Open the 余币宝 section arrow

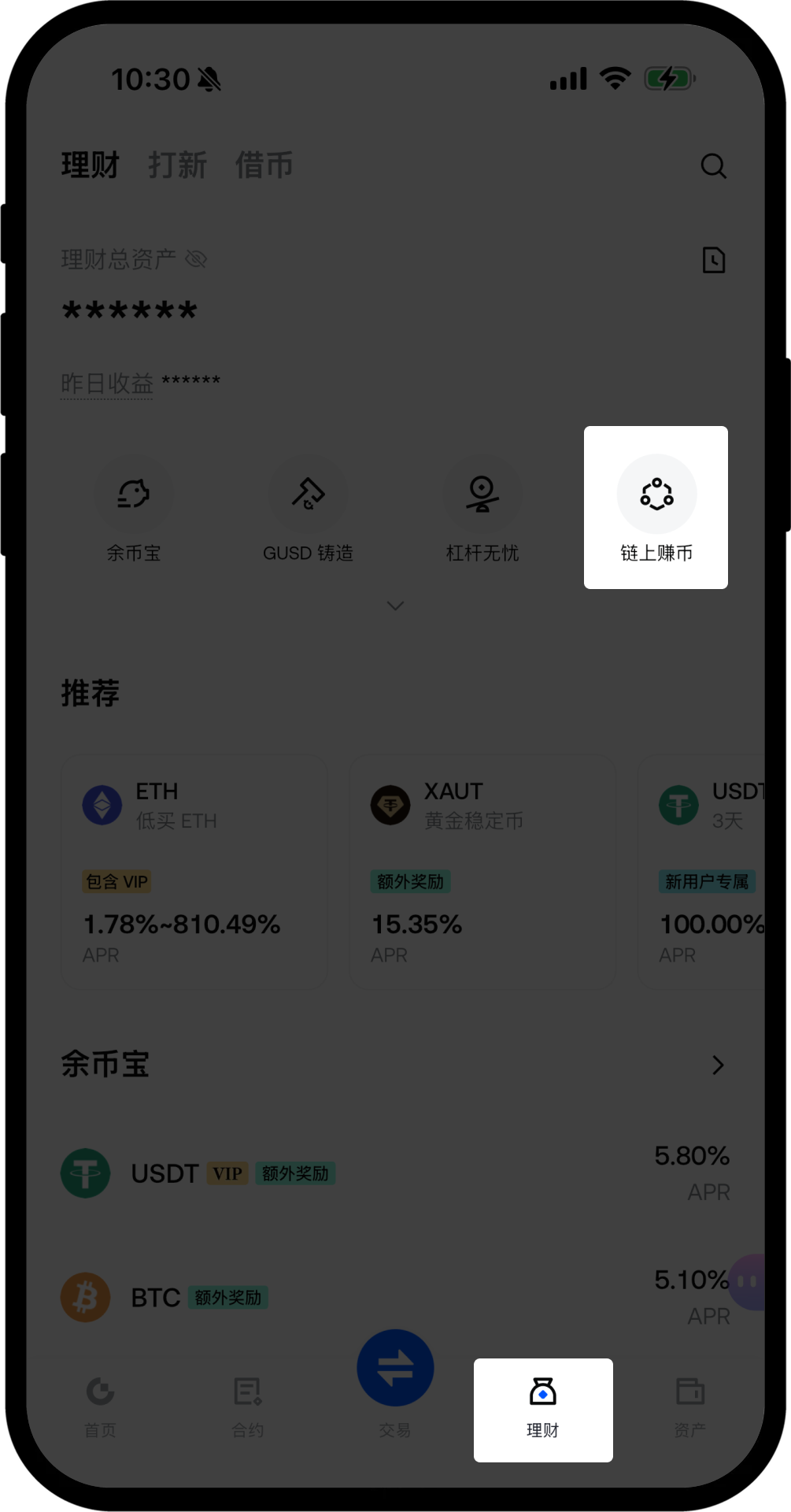coord(717,1065)
